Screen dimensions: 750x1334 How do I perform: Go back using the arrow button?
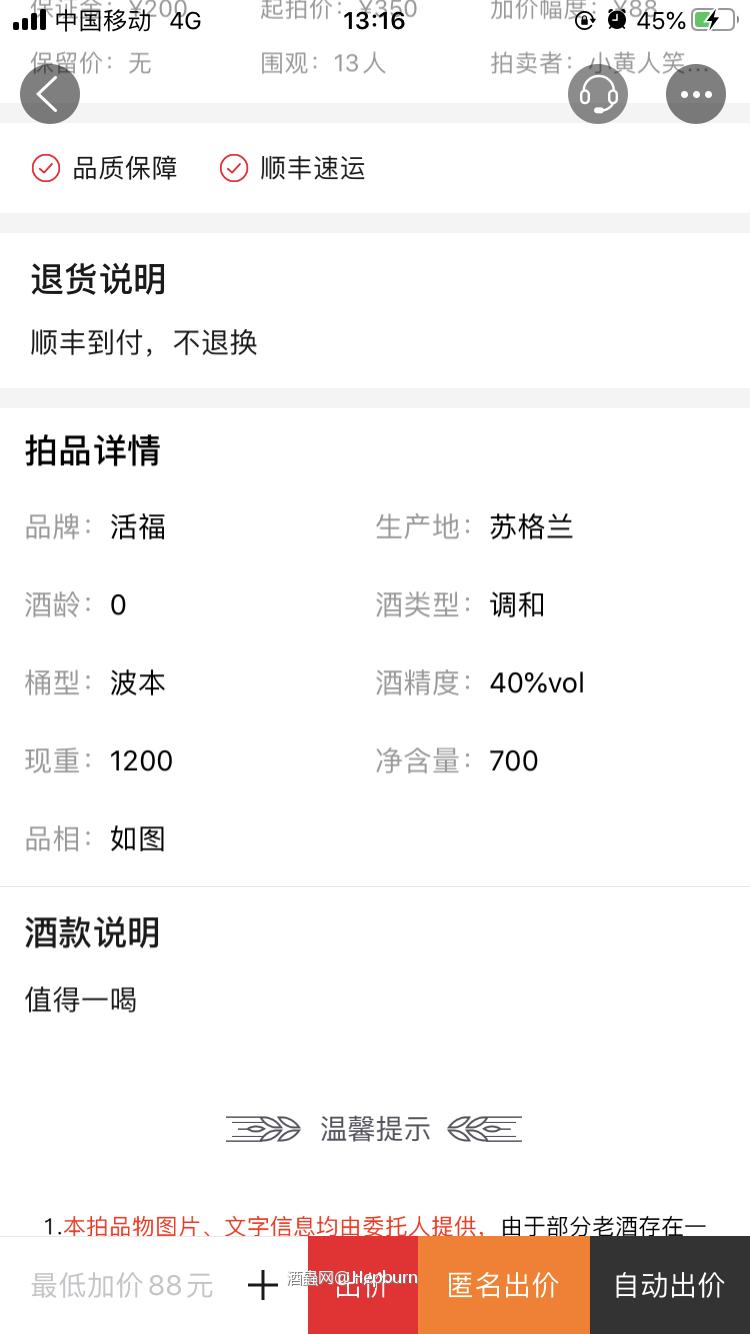click(49, 95)
